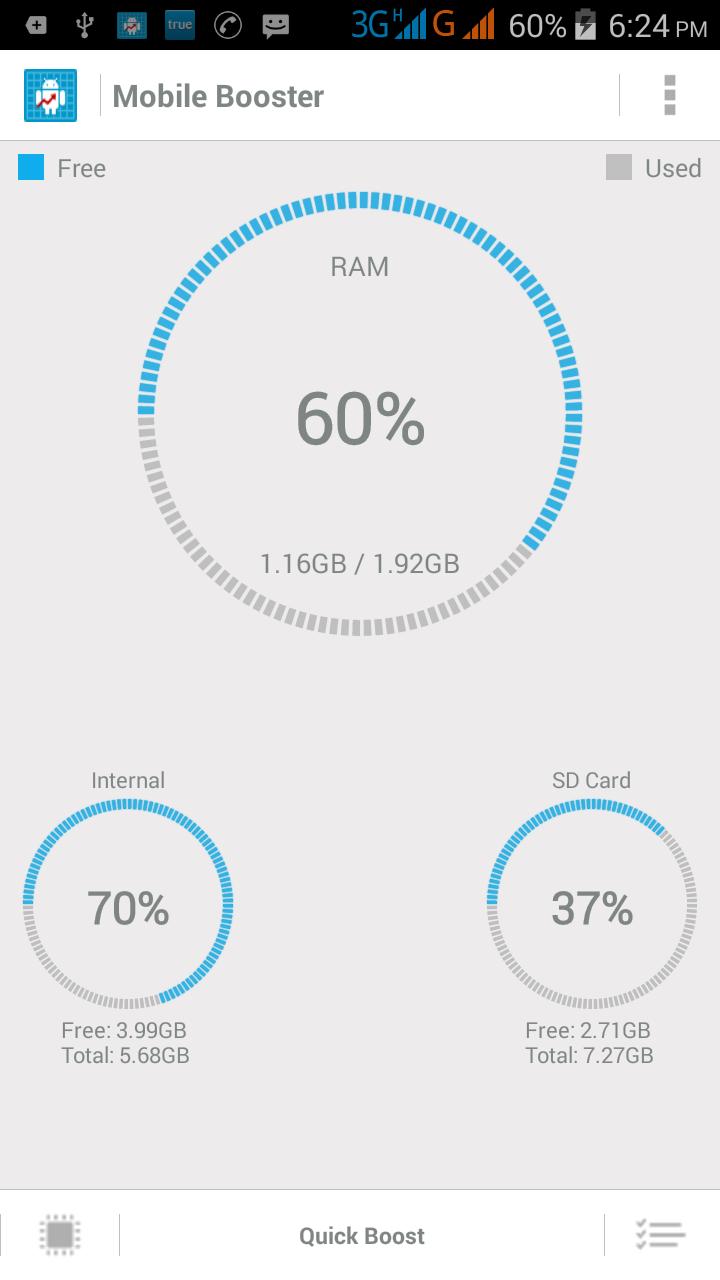Open the overflow menu with three dots
The width and height of the screenshot is (720, 1280).
668,95
